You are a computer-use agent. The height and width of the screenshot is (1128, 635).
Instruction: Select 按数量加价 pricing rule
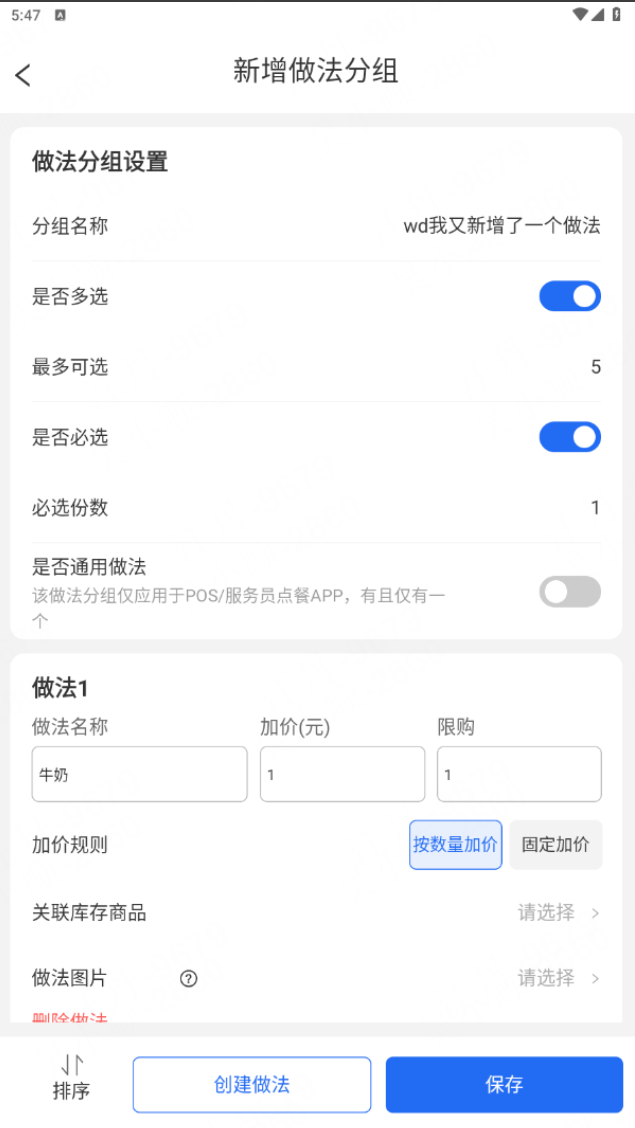tap(455, 845)
